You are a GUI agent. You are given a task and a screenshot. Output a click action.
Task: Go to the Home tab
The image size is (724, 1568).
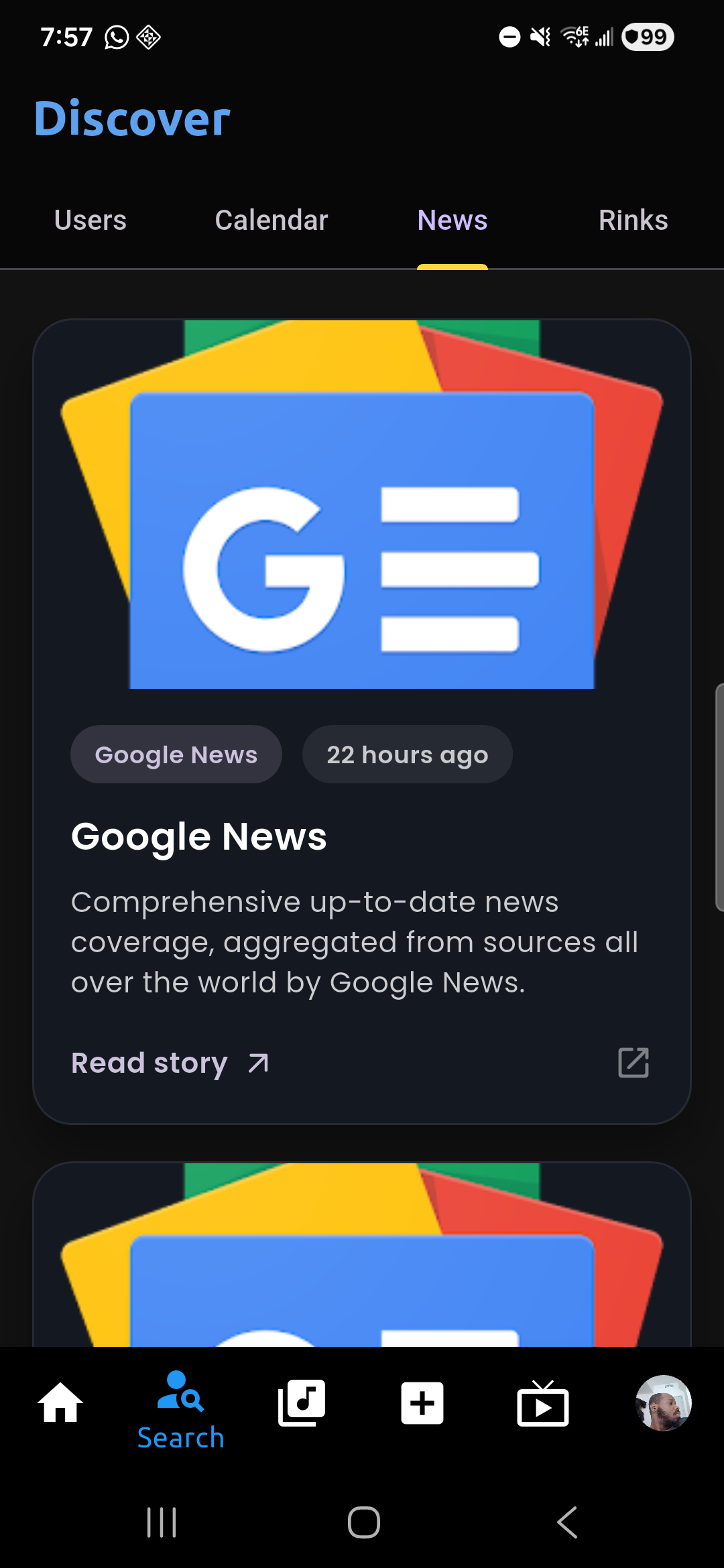(x=60, y=1403)
